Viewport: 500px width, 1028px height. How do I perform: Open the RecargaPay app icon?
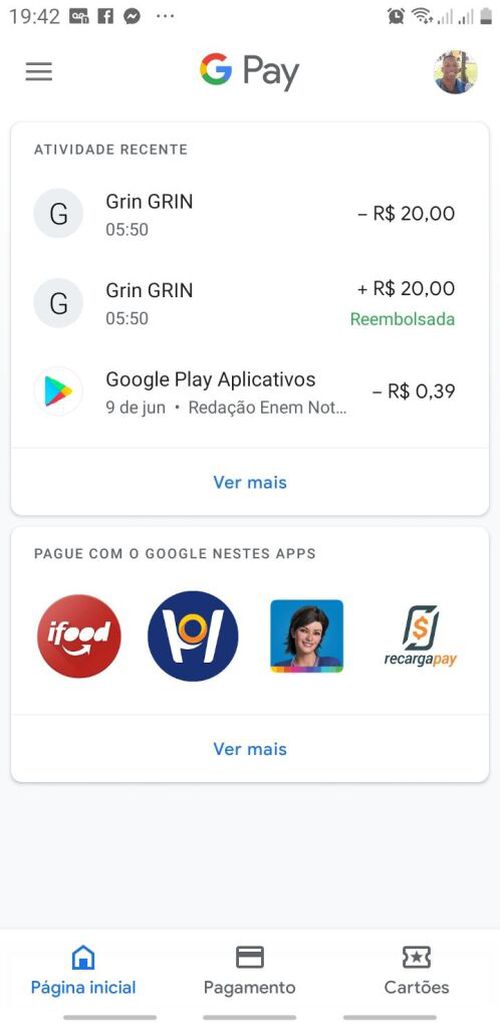tap(421, 636)
